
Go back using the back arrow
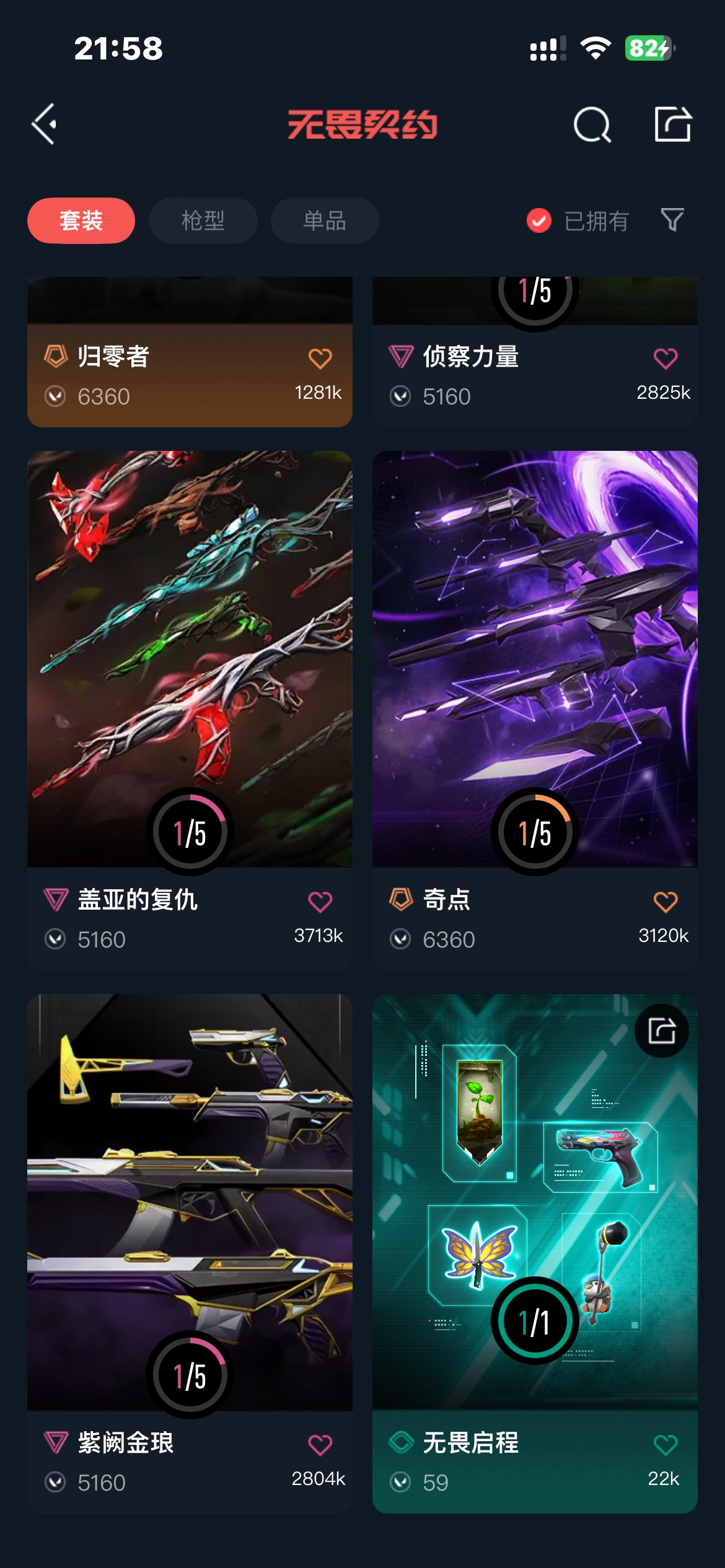(45, 124)
